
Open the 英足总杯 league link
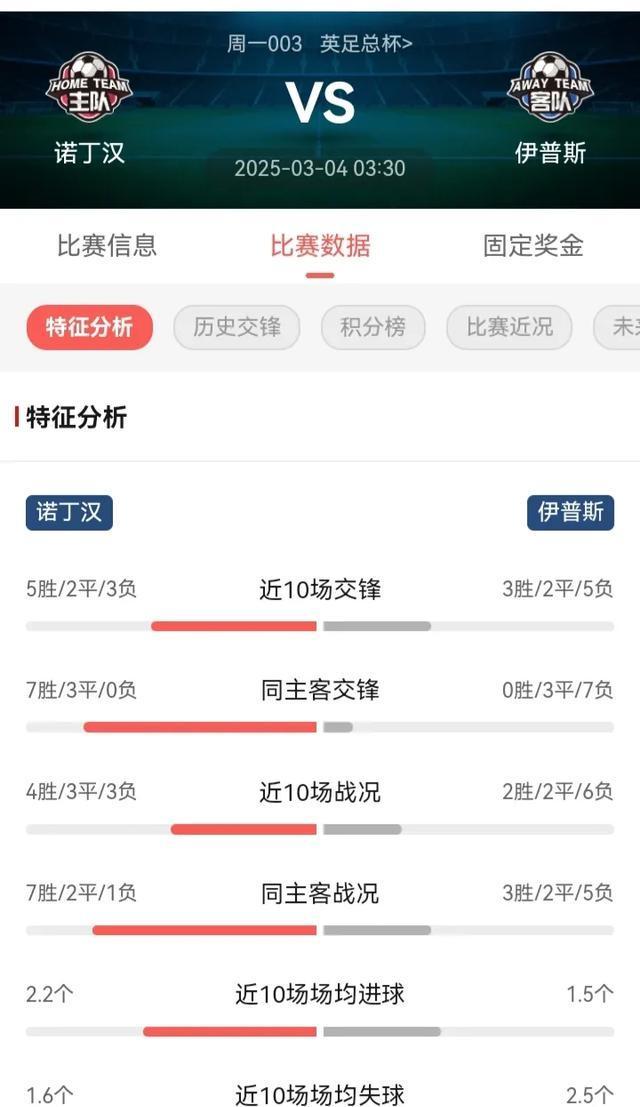pyautogui.click(x=366, y=44)
